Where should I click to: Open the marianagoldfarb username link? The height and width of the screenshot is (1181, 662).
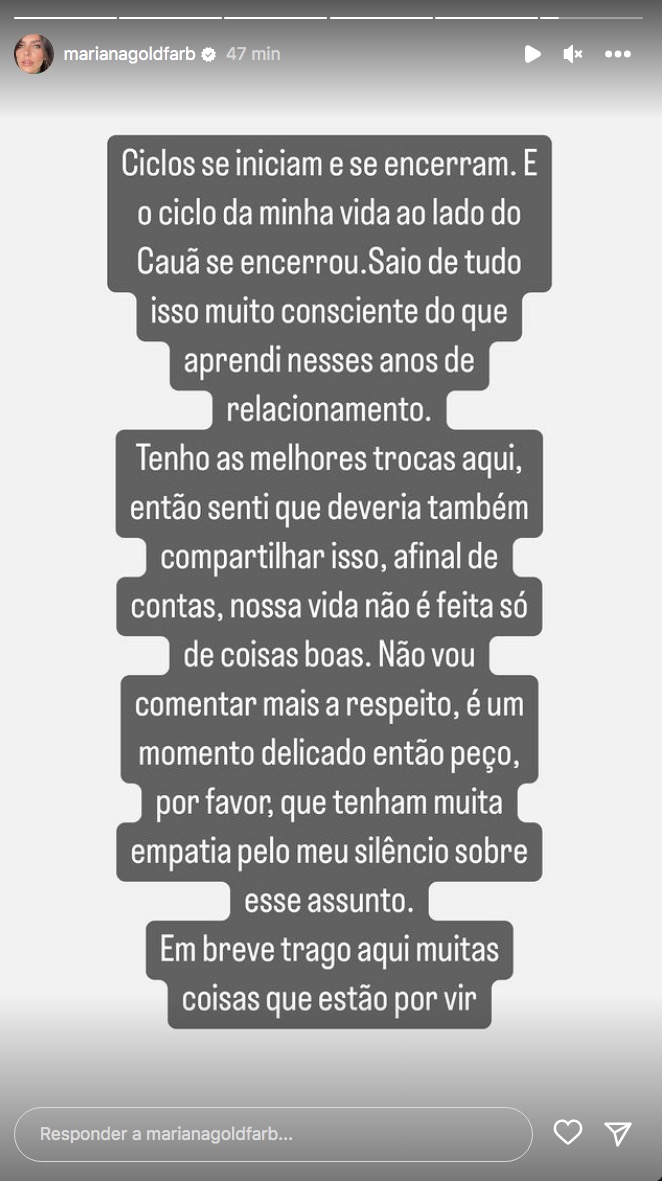129,54
